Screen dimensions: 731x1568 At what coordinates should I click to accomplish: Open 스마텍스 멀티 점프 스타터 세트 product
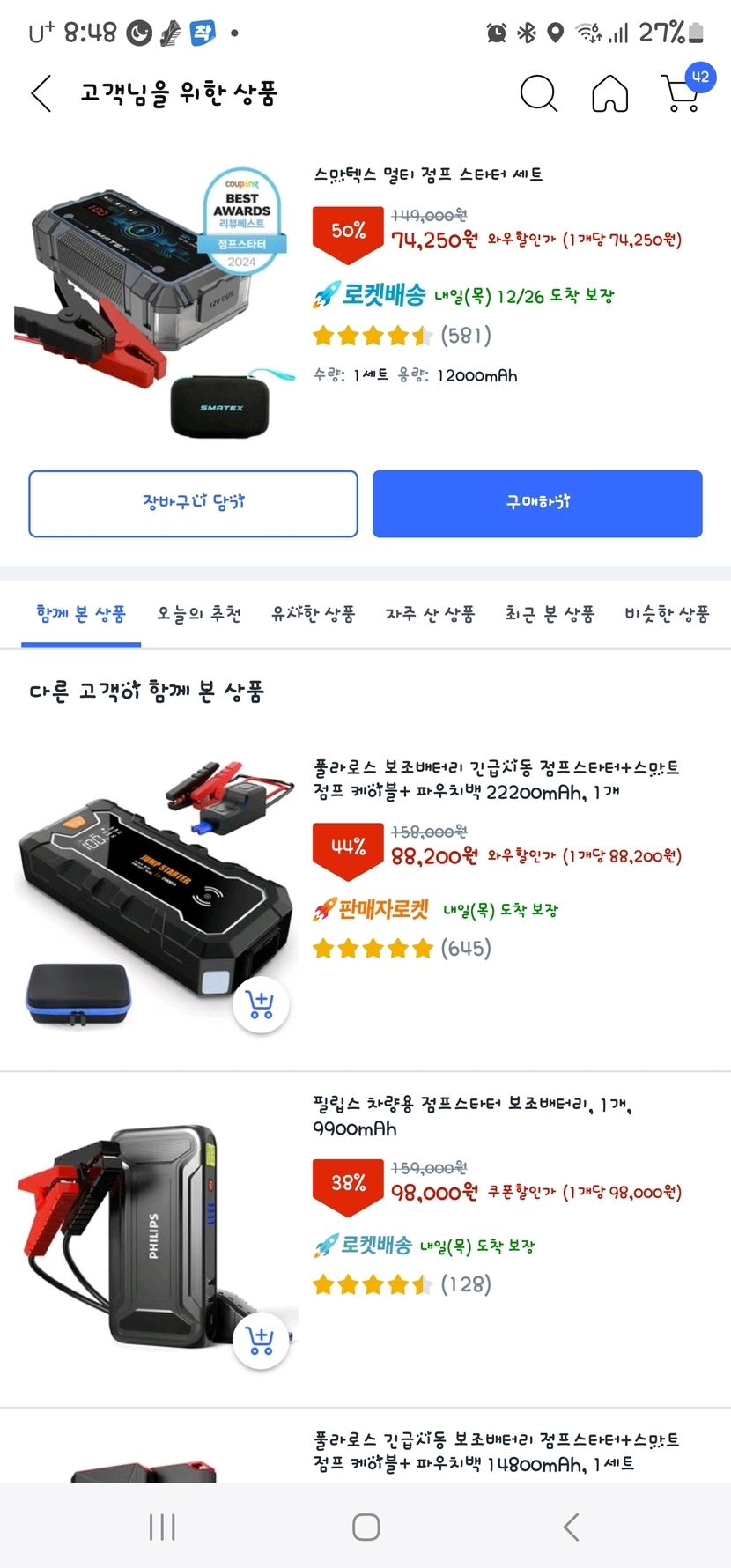(428, 175)
